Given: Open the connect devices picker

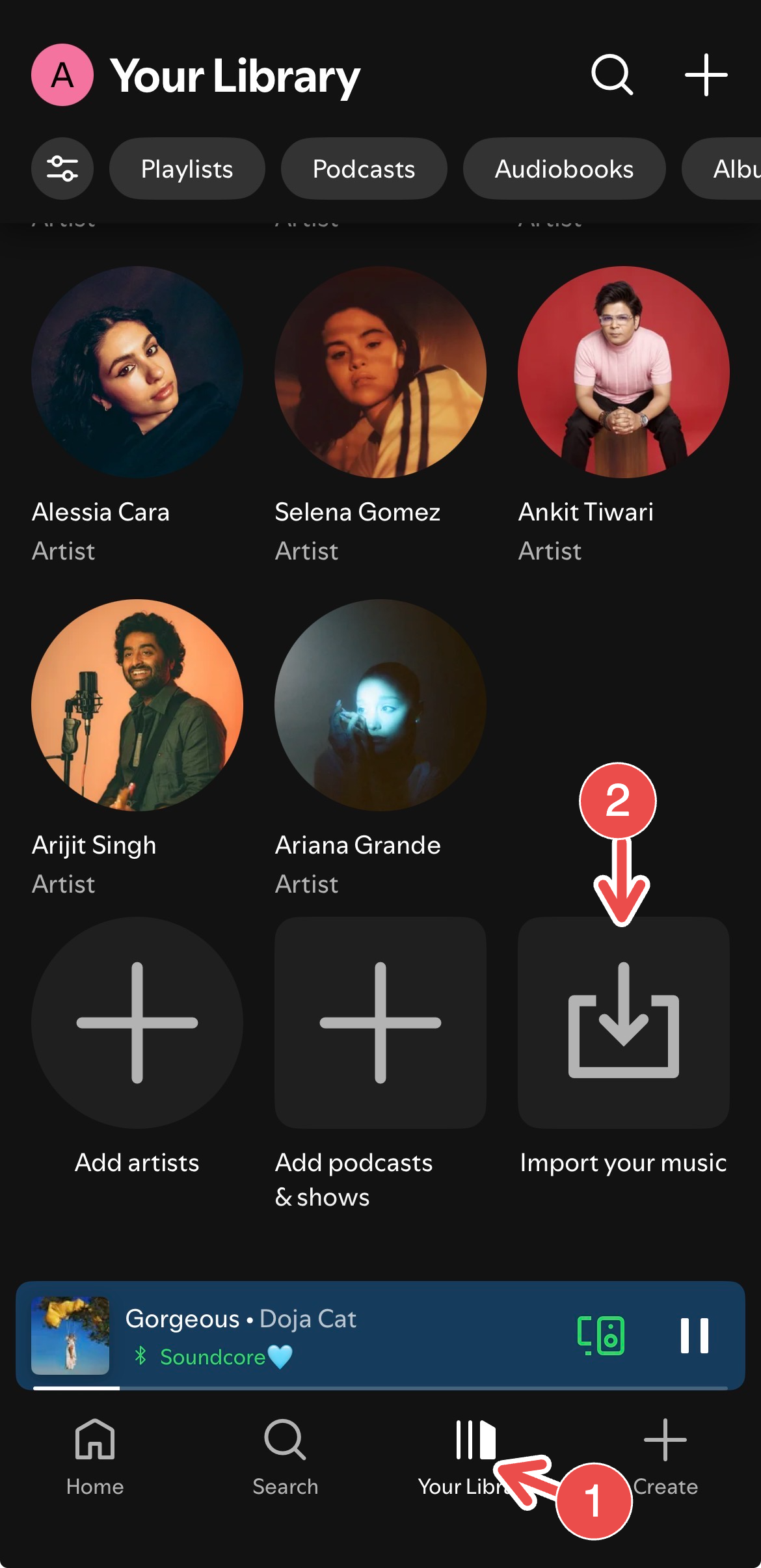Looking at the screenshot, I should click(601, 1336).
